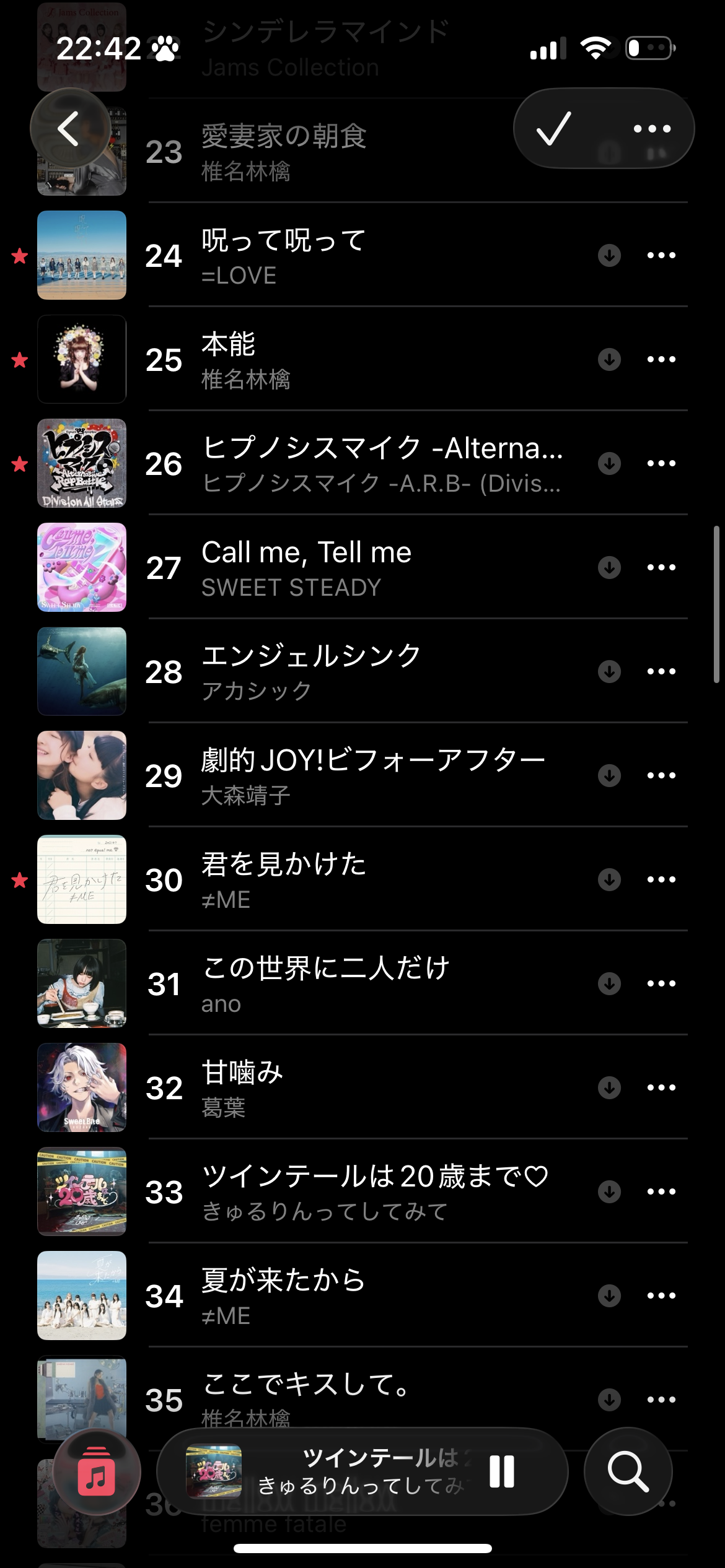This screenshot has width=725, height=1568.
Task: Open search with the magnifier button
Action: 628,1471
